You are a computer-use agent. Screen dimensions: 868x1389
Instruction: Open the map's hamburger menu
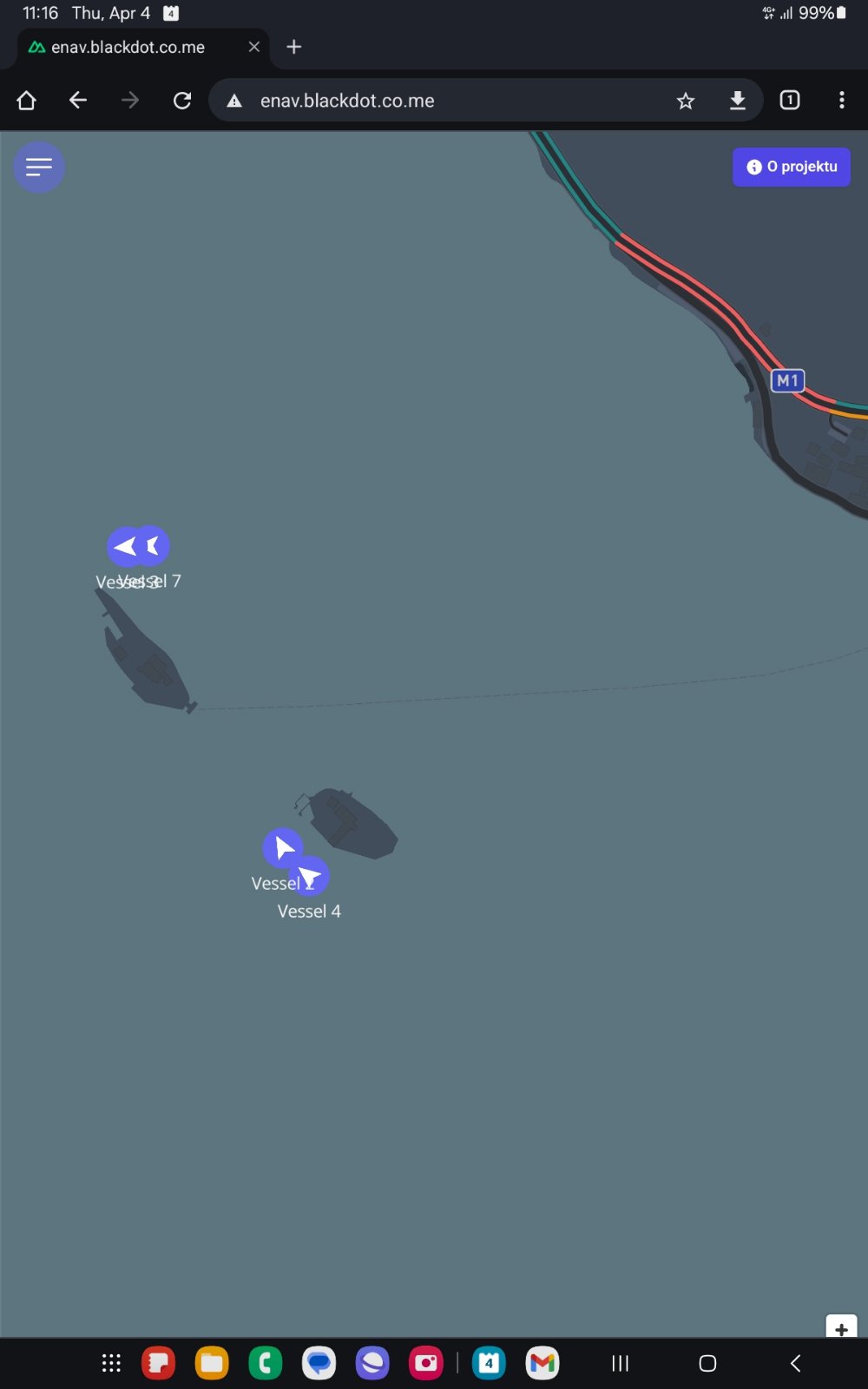click(39, 167)
